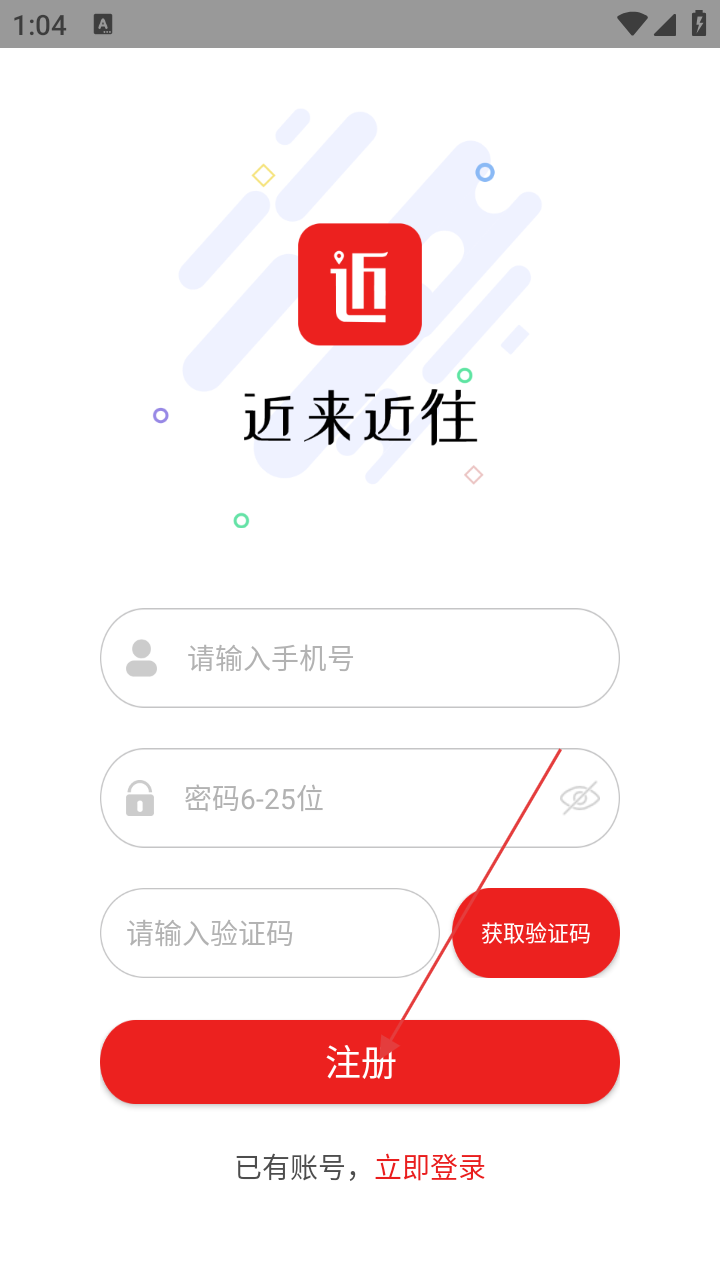This screenshot has height=1280, width=720.
Task: Focus the verification code field
Action: click(270, 933)
